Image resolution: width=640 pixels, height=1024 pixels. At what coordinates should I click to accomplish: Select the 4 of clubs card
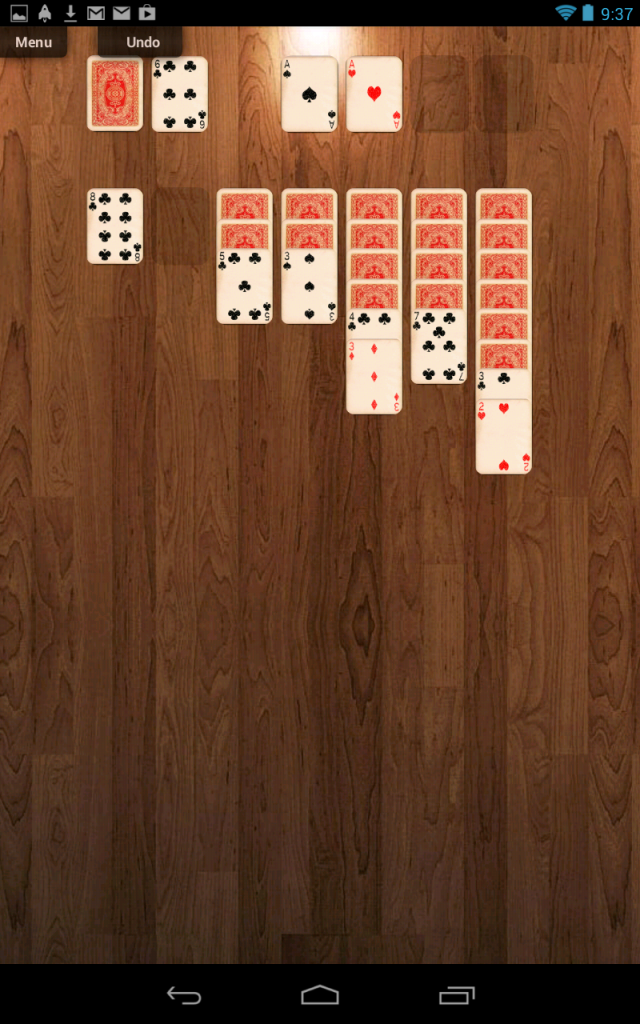pos(374,324)
